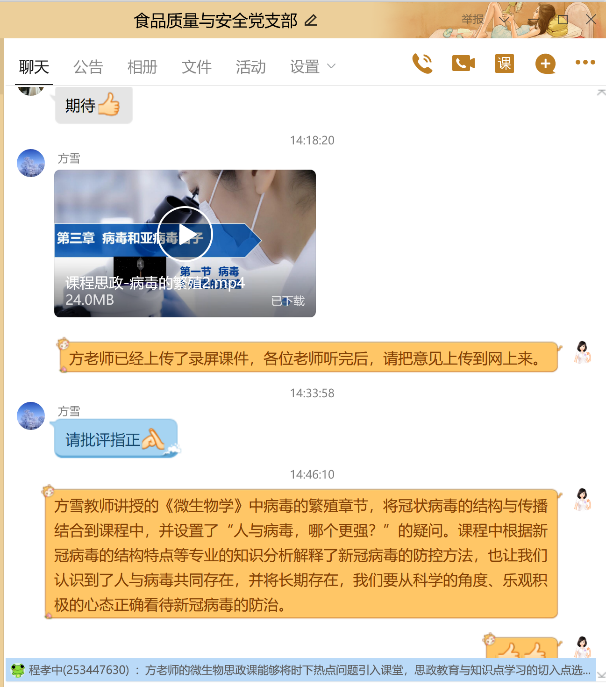Image resolution: width=606 pixels, height=687 pixels.
Task: Close the chat window
Action: coord(590,19)
